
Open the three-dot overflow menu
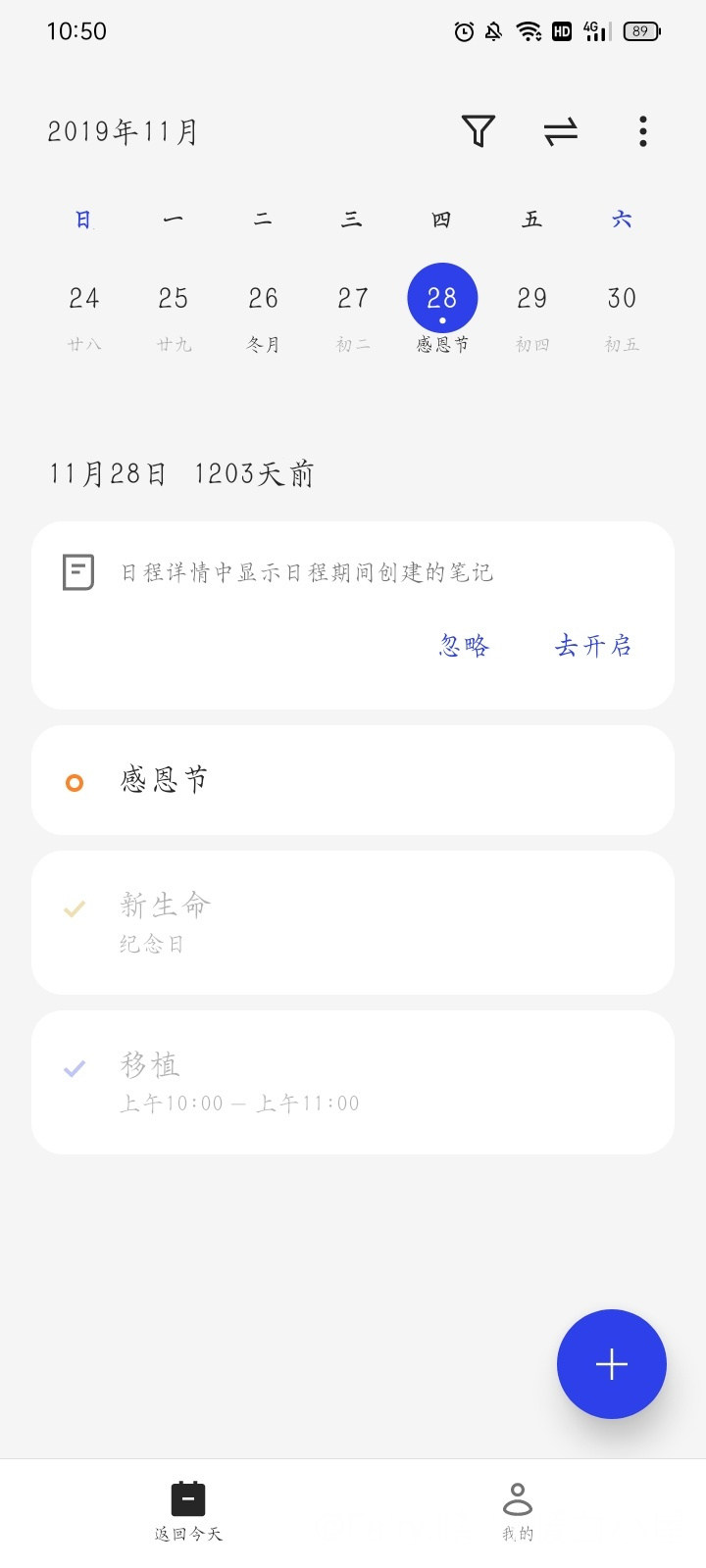643,131
